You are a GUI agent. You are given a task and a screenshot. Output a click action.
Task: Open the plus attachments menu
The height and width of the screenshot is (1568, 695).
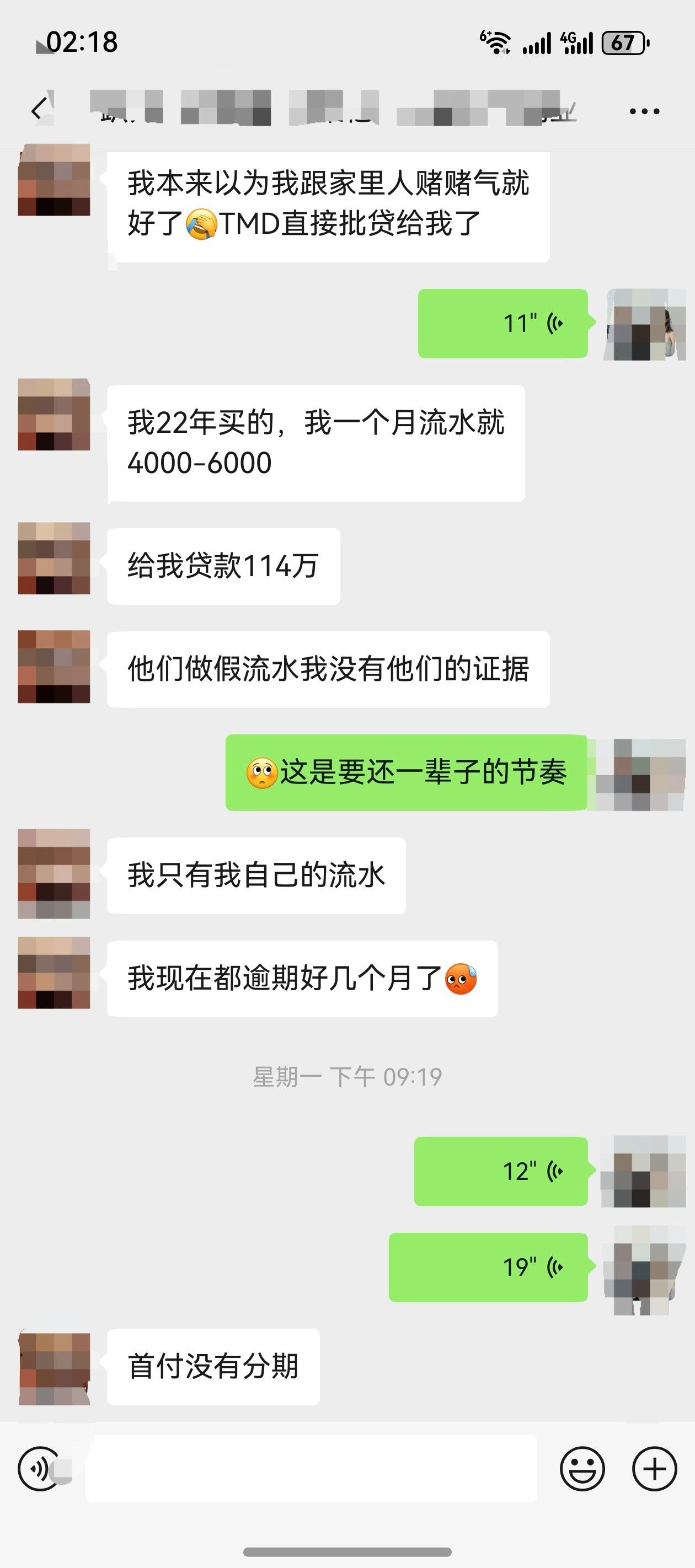(654, 1468)
